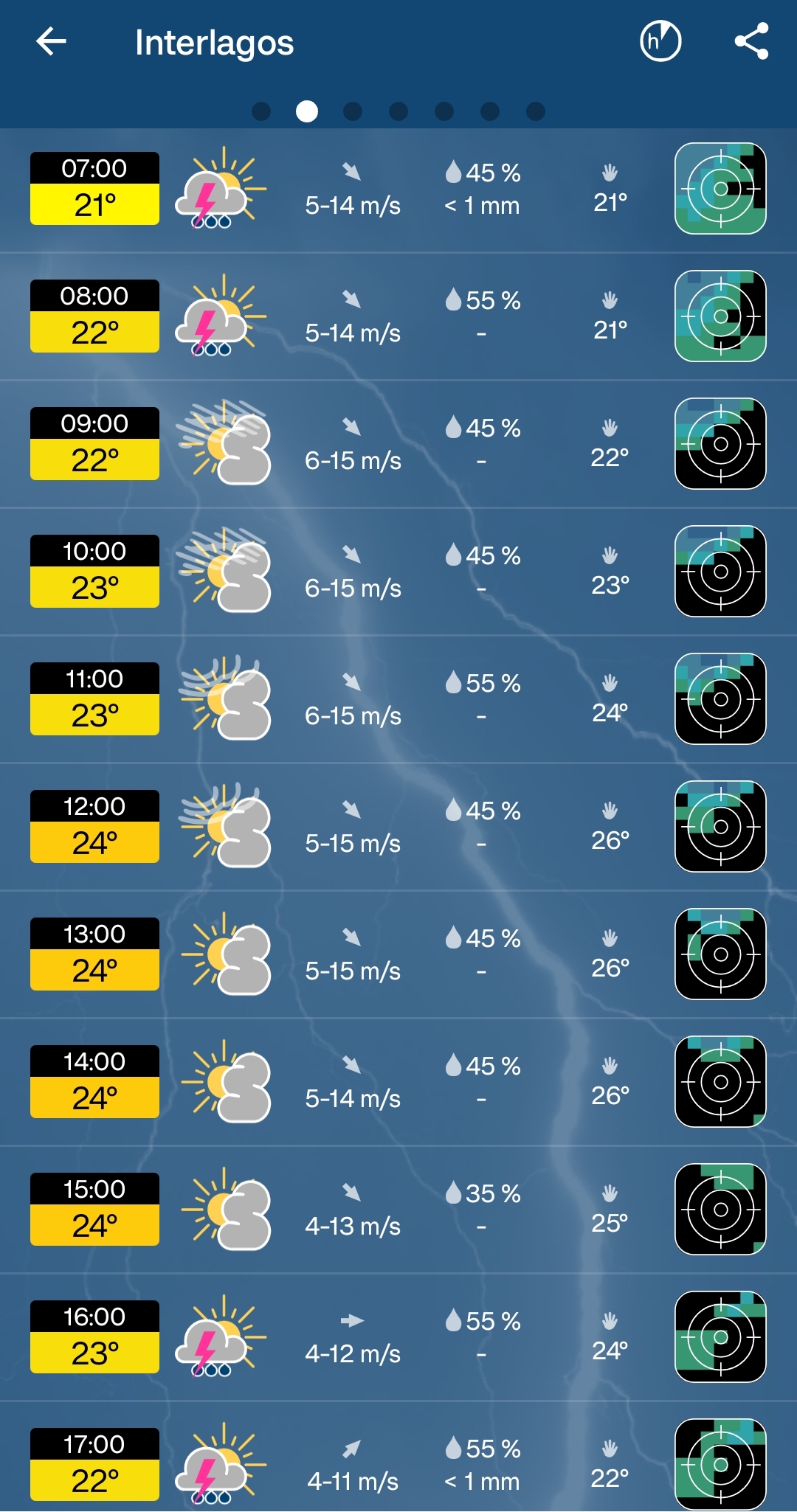This screenshot has height=1512, width=797.
Task: Open the radar map for 15:00
Action: click(x=720, y=1210)
